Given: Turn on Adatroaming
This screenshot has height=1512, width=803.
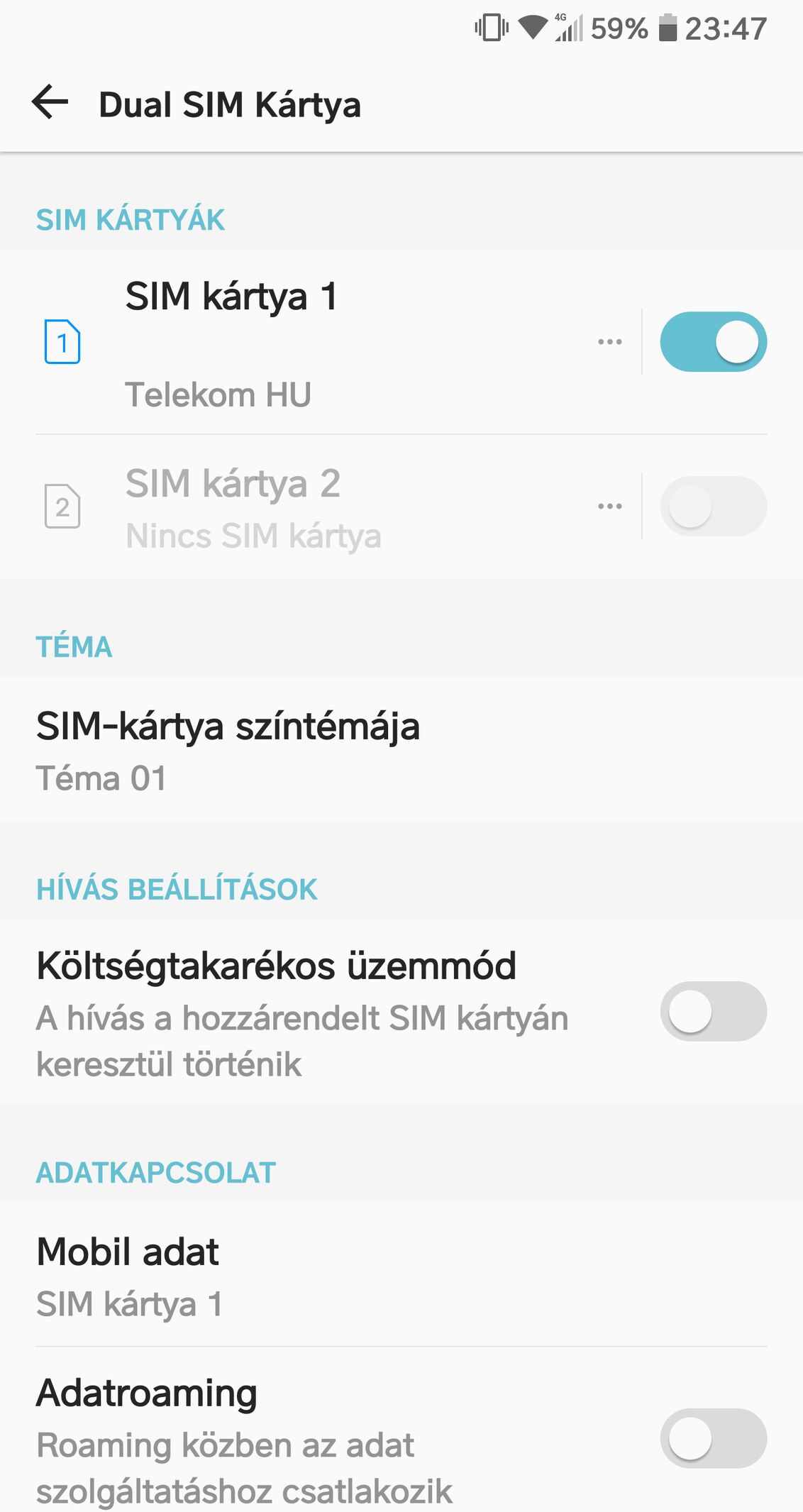Looking at the screenshot, I should 713,1438.
